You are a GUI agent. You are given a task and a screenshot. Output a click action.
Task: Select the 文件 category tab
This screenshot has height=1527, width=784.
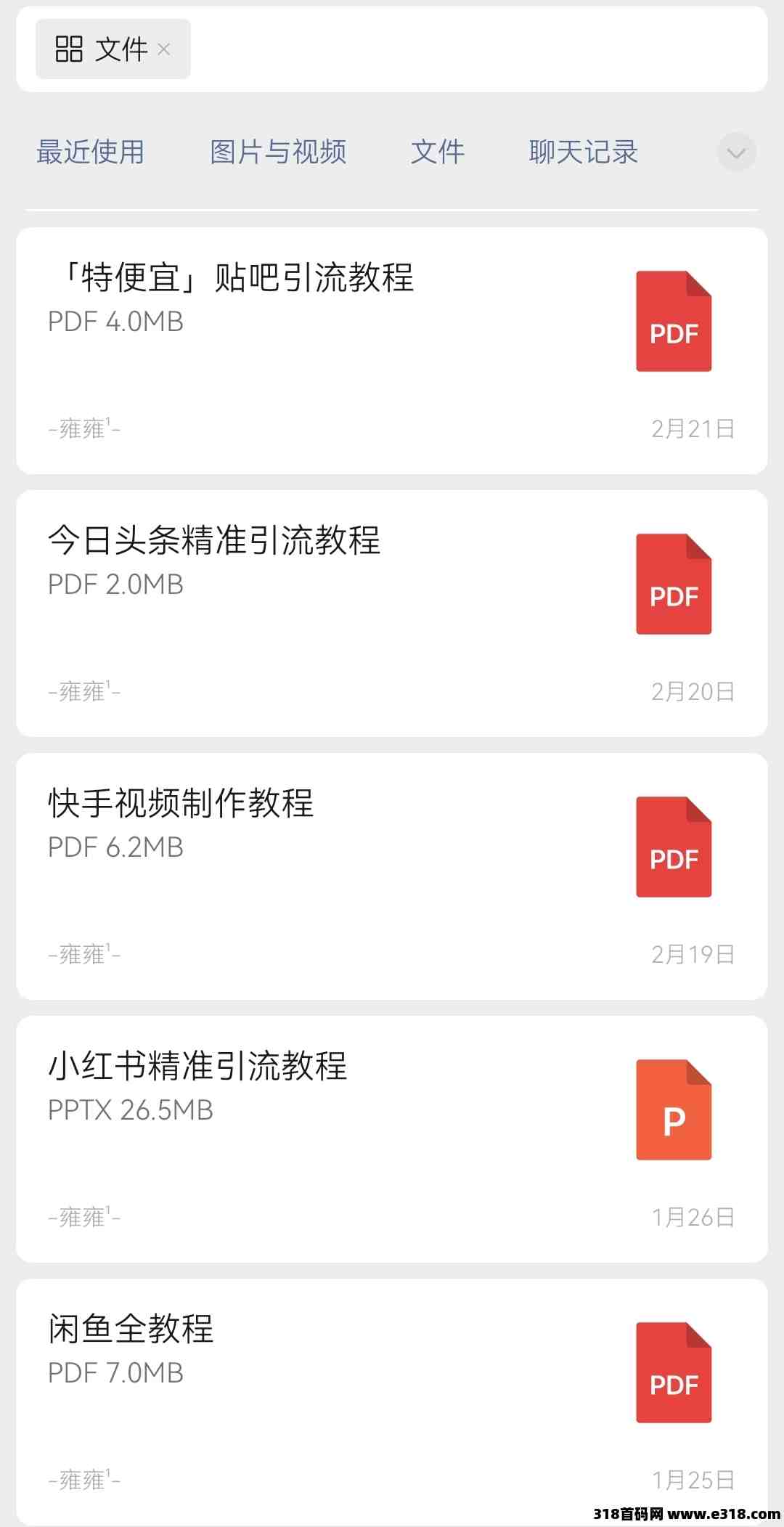coord(438,152)
